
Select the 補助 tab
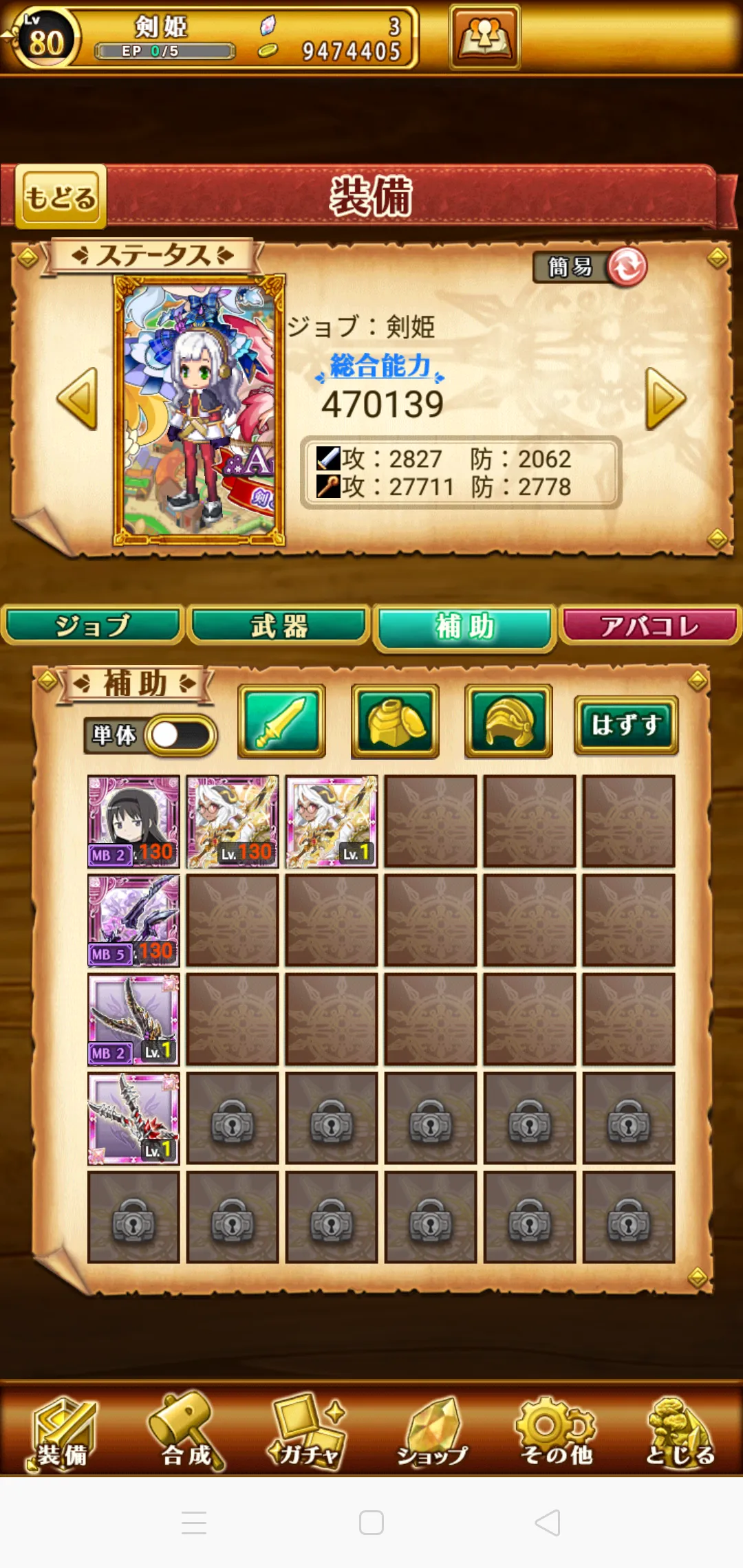(464, 627)
